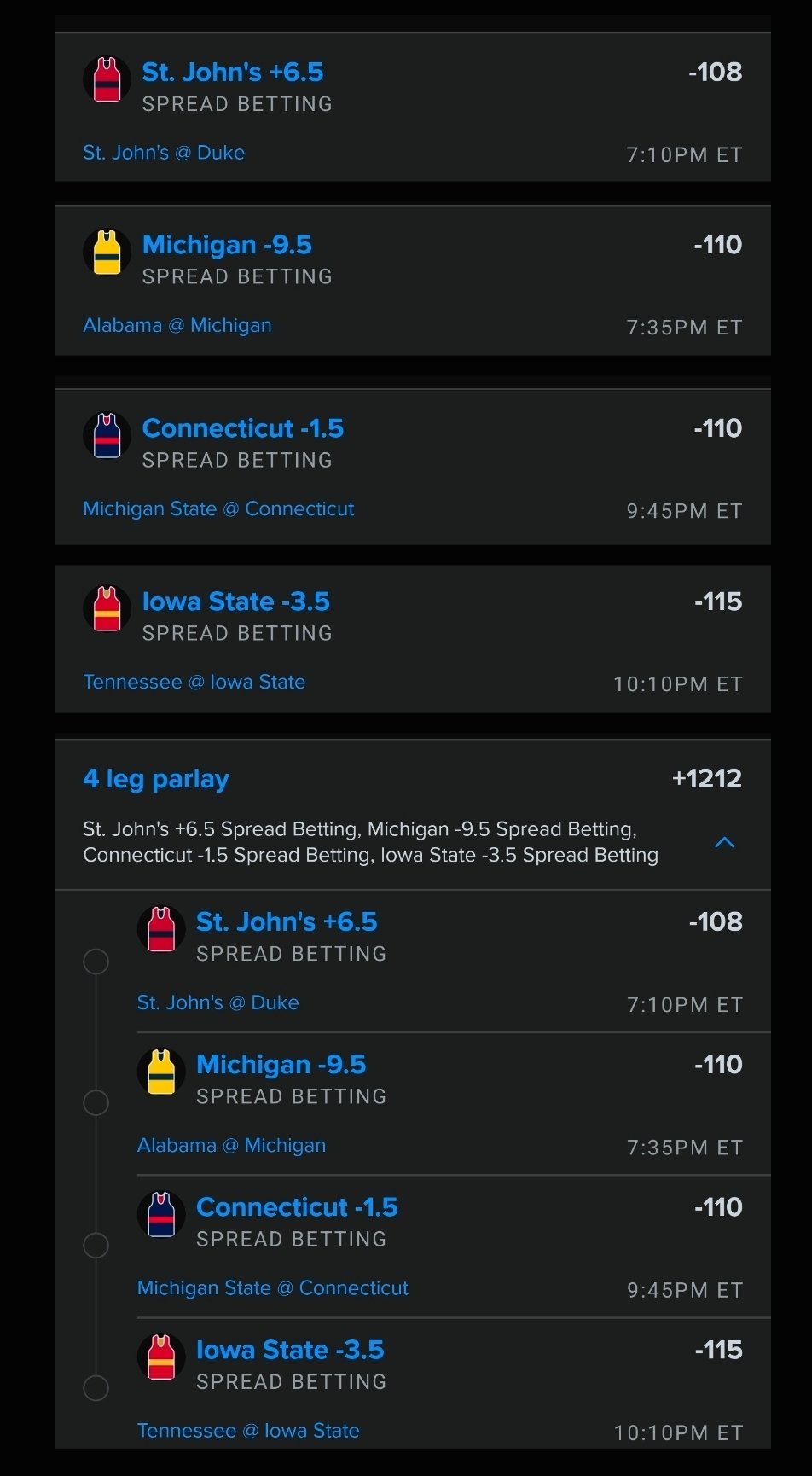This screenshot has width=812, height=1476.
Task: View Alabama @ Michigan game from parlay legs
Action: point(231,1145)
